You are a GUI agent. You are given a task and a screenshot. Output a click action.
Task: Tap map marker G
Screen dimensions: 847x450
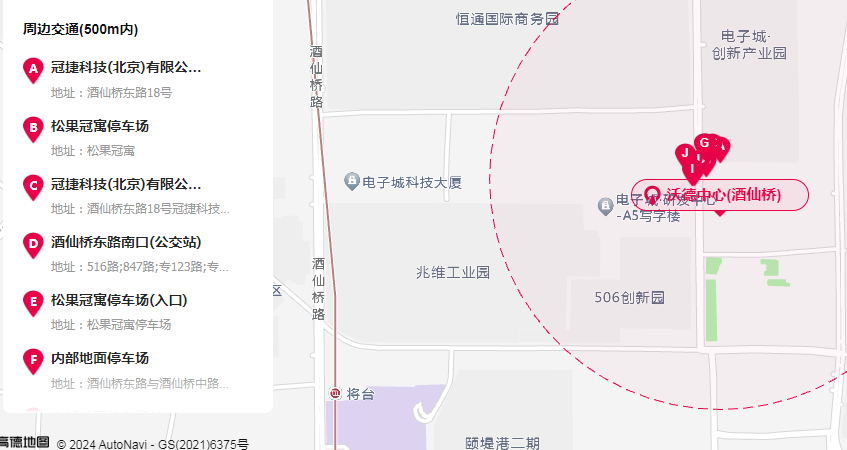pyautogui.click(x=704, y=144)
